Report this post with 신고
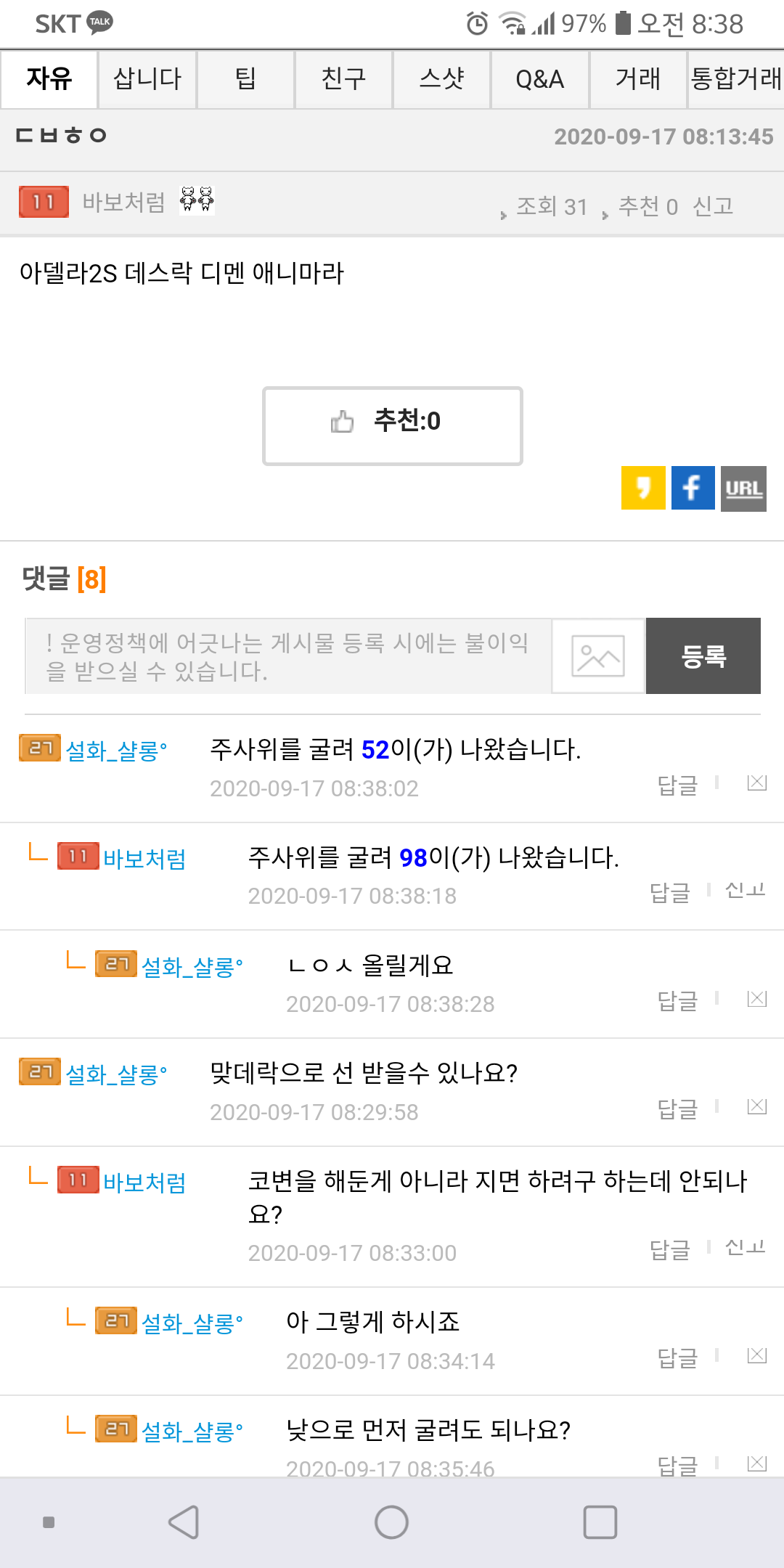This screenshot has width=784, height=1568. [713, 206]
